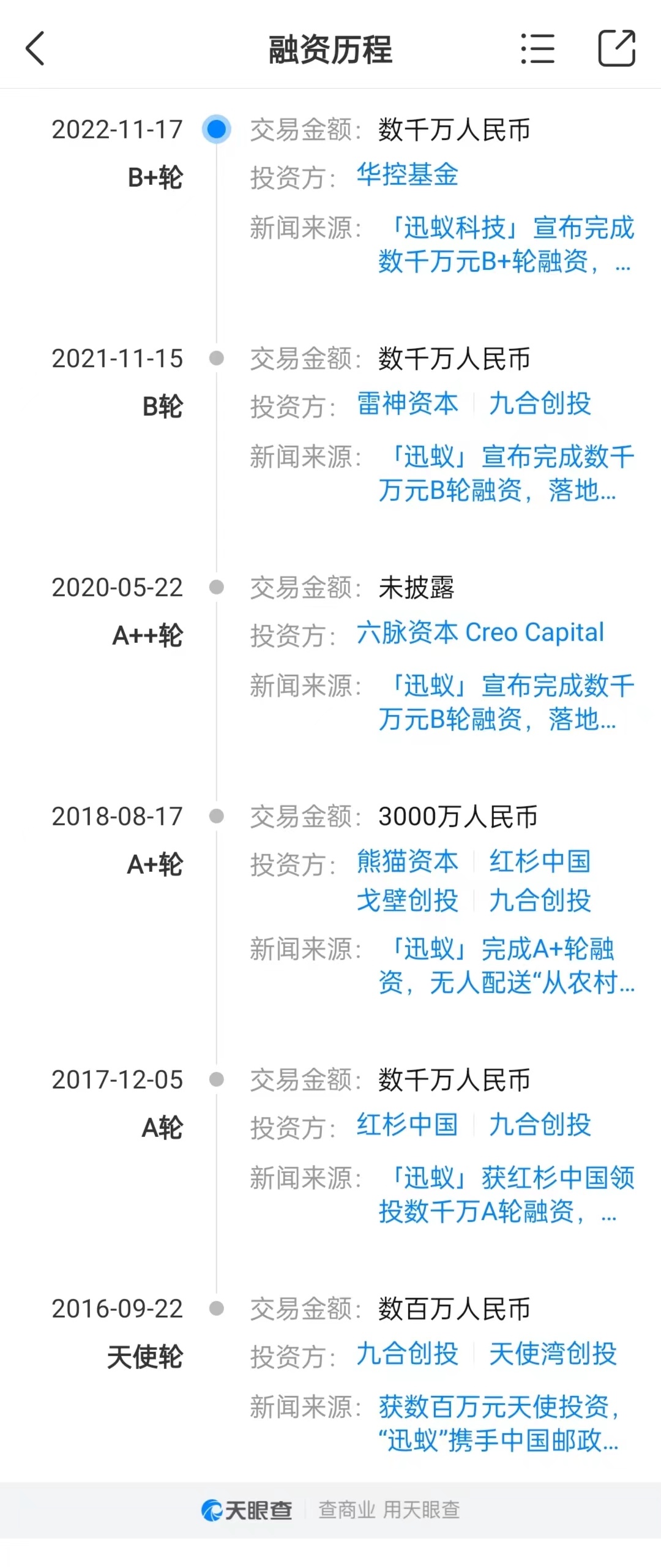Viewport: 661px width, 1568px height.
Task: Open 红杉中国 in the A+轮 entry
Action: coord(540,862)
